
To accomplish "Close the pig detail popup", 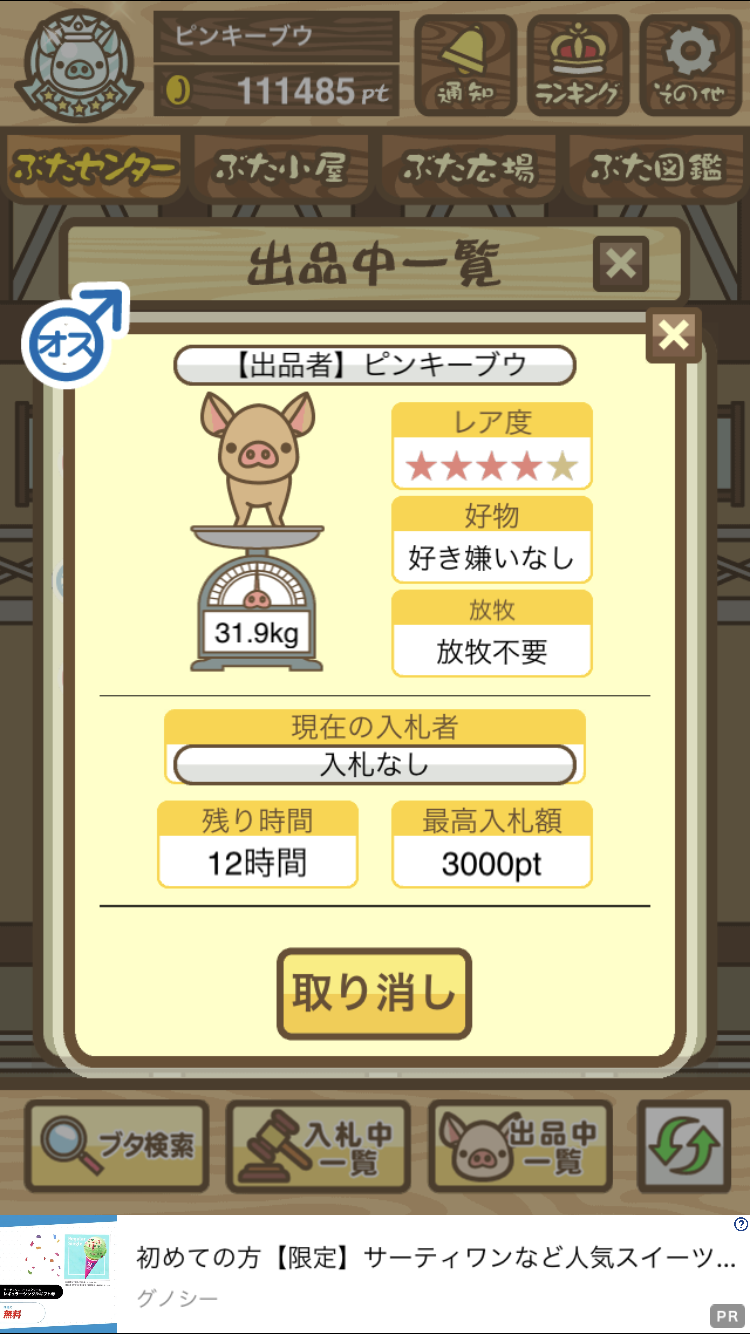I will point(674,336).
